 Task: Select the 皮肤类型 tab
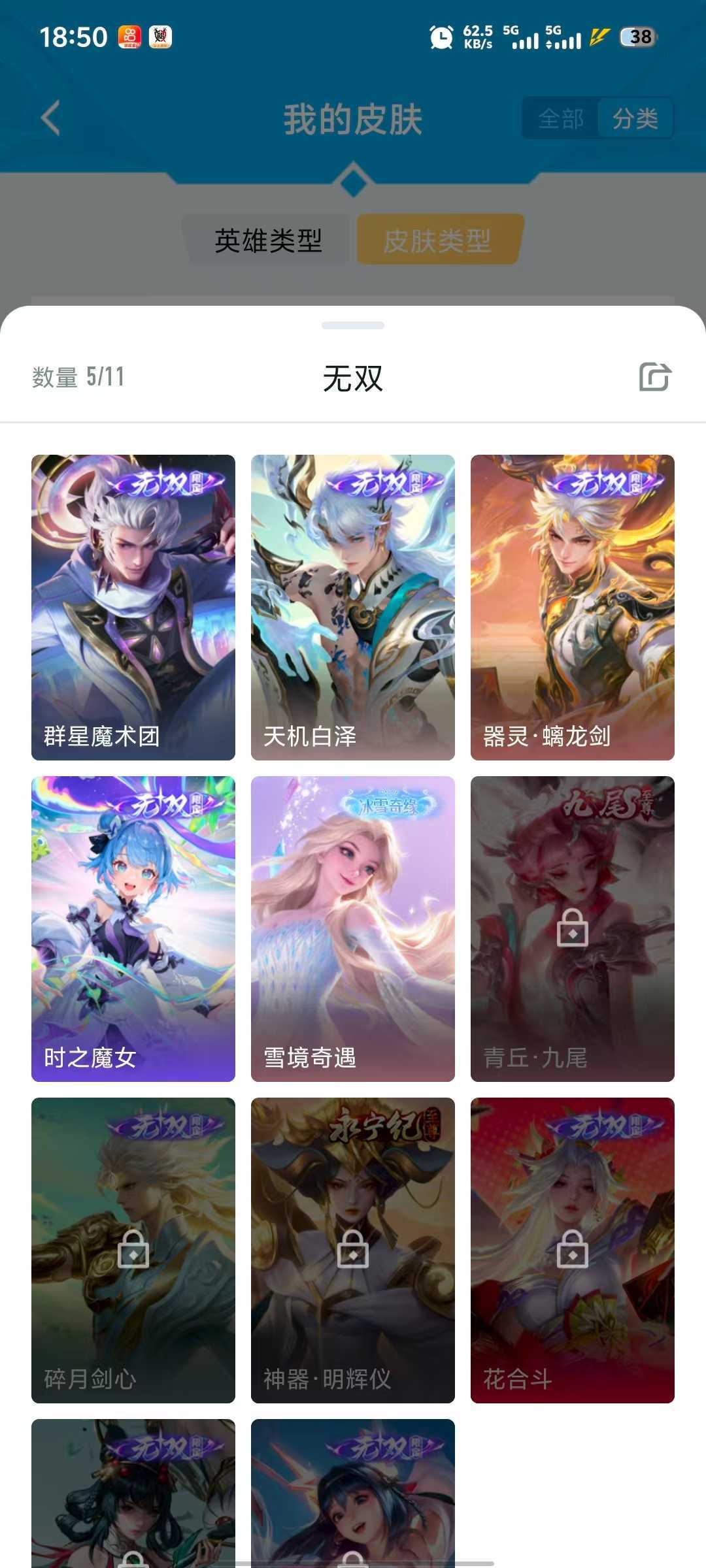pyautogui.click(x=438, y=240)
